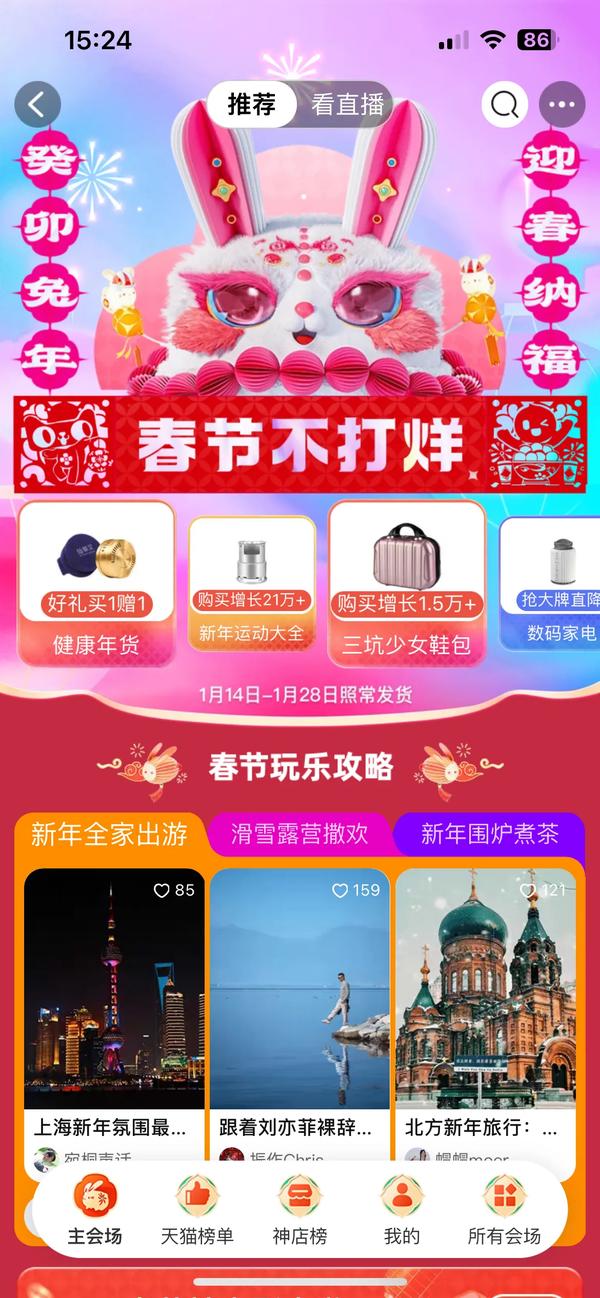Image resolution: width=600 pixels, height=1298 pixels.
Task: Switch to 滑雪露营撒欢 tab
Action: point(300,834)
